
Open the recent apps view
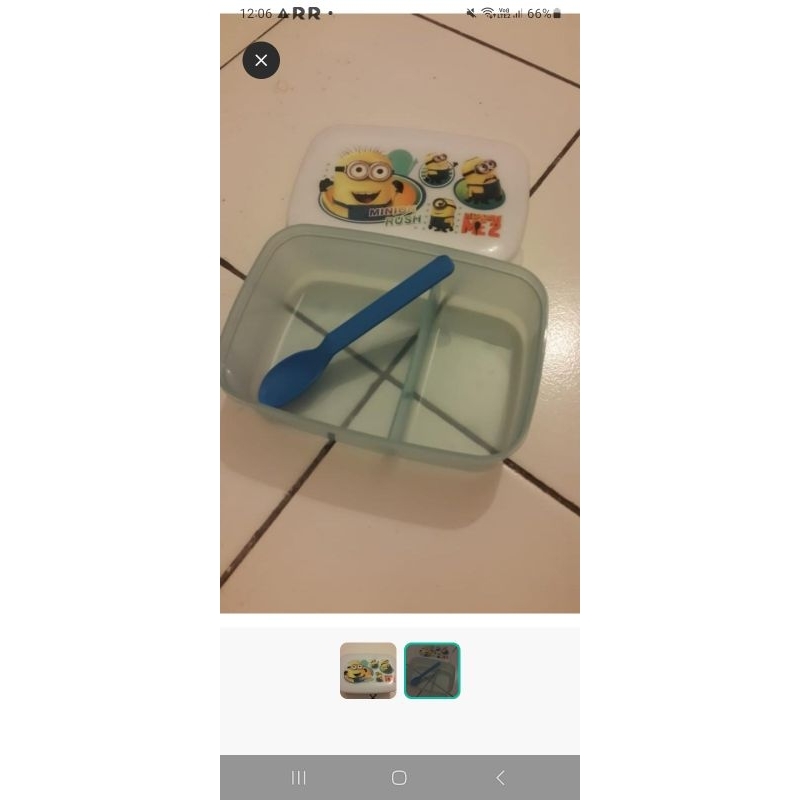point(298,778)
